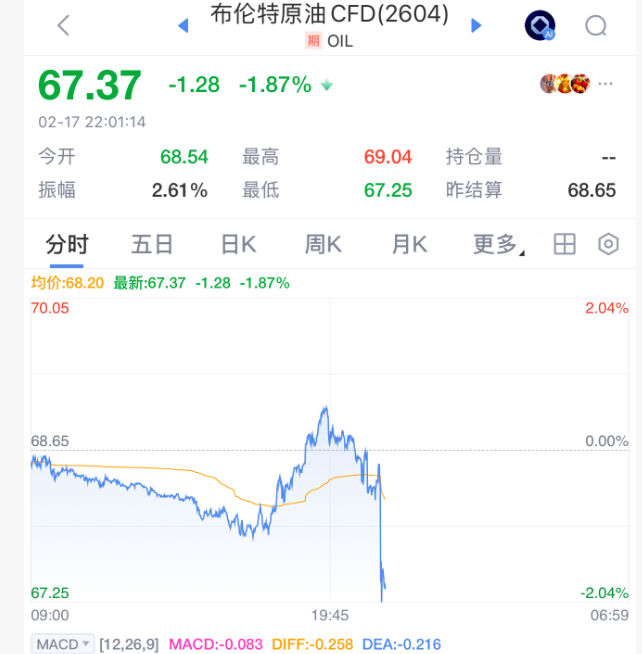Image resolution: width=642 pixels, height=654 pixels.
Task: Switch to the 五日 chart tab
Action: (152, 244)
